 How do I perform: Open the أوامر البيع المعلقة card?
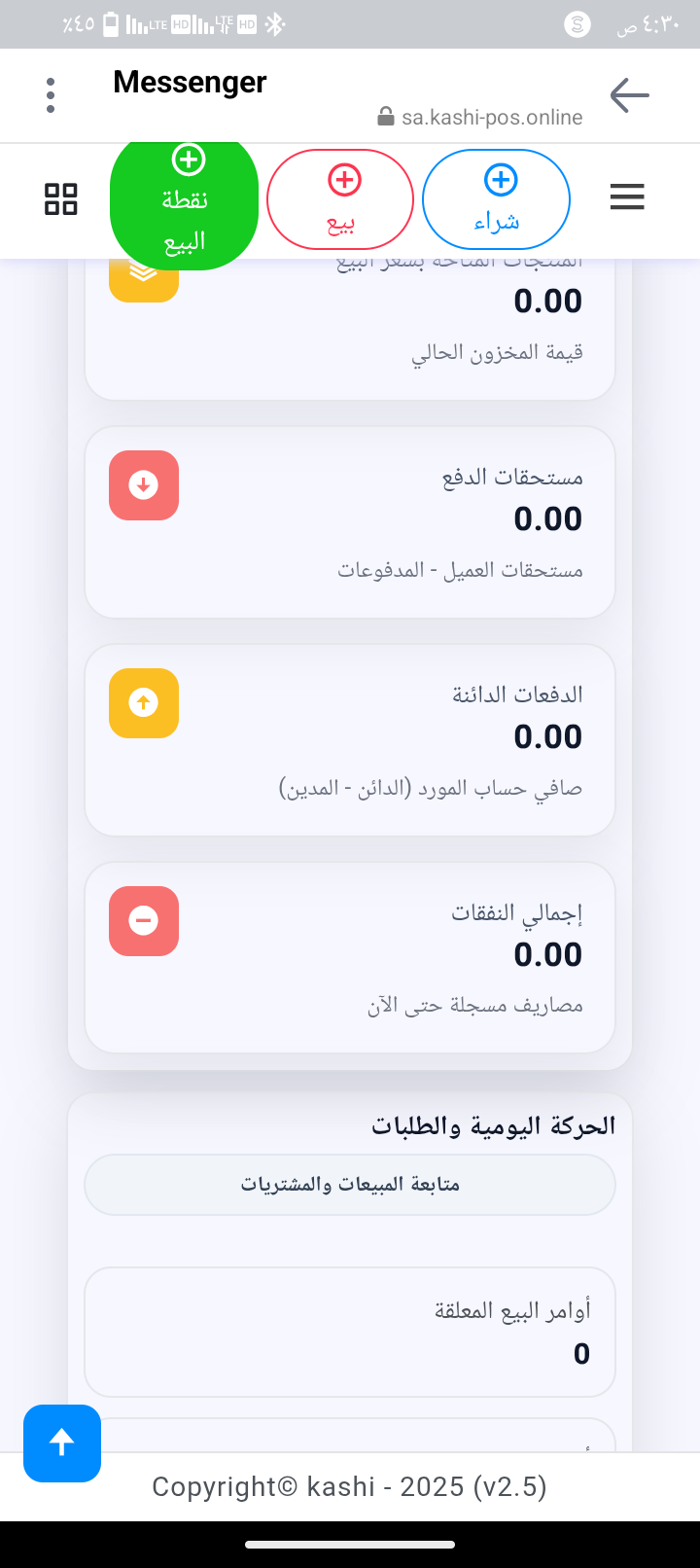point(350,1332)
